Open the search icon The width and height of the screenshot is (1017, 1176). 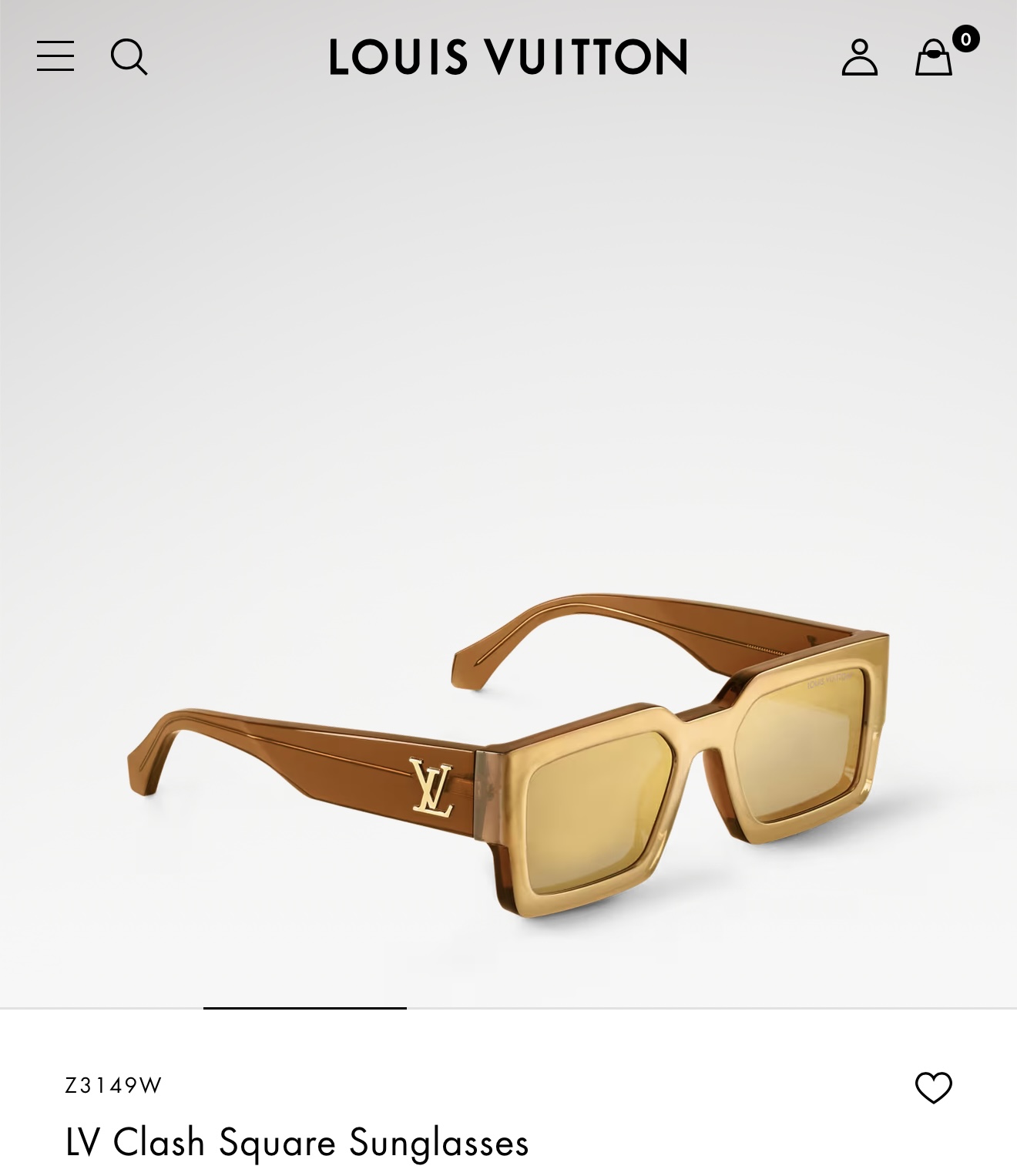[x=129, y=57]
